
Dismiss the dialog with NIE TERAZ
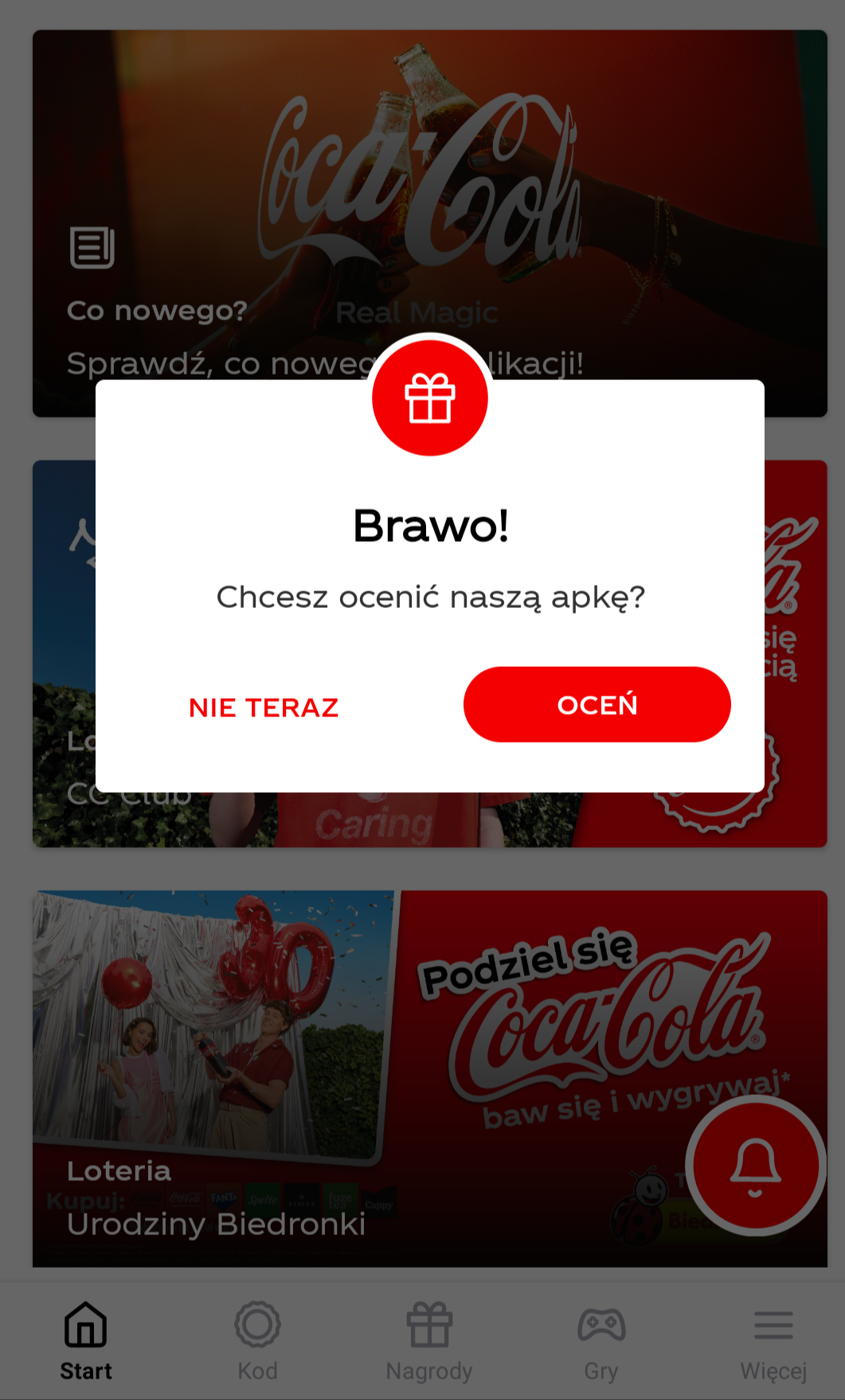click(264, 708)
